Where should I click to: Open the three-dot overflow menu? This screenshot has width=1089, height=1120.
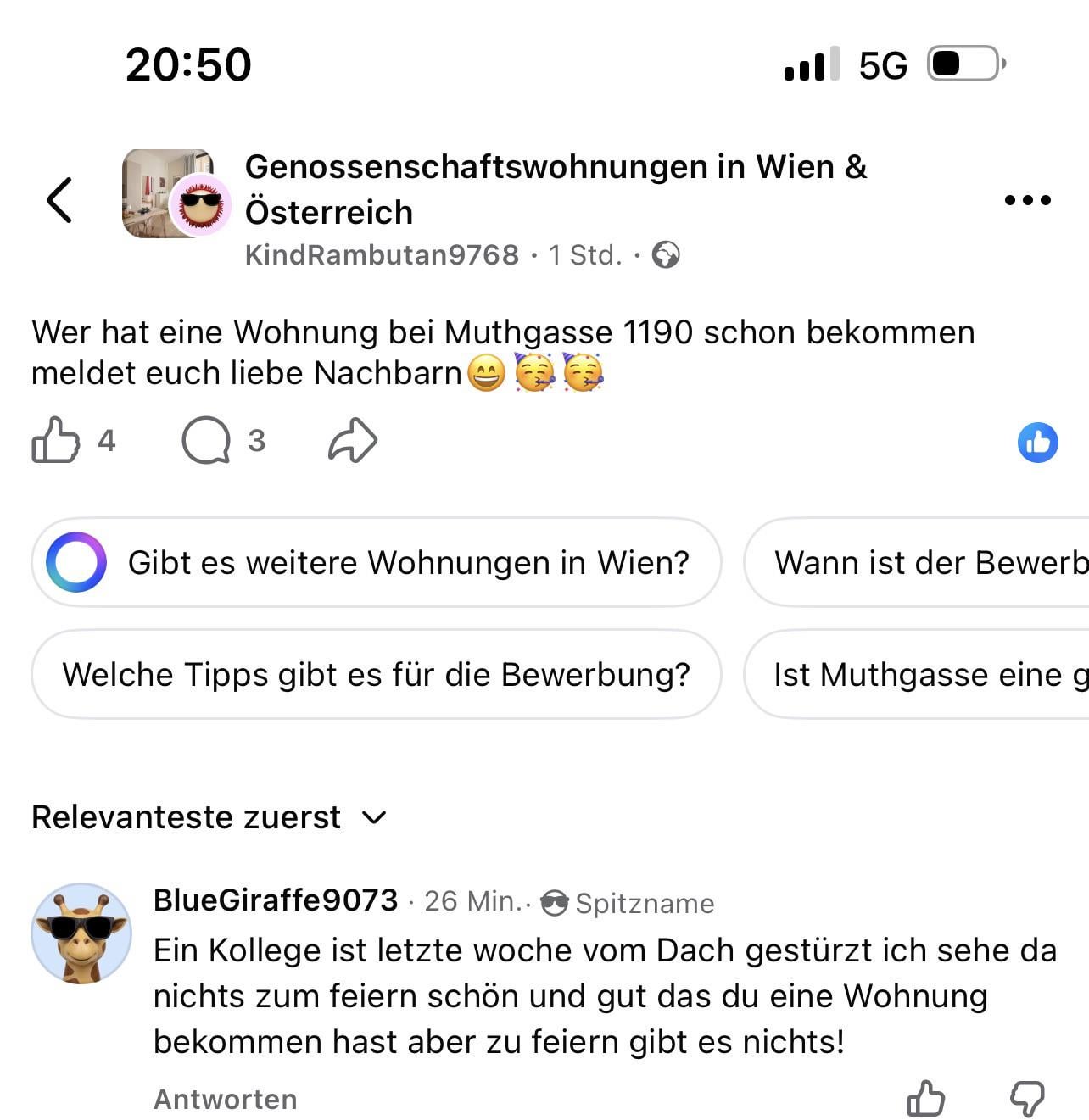pyautogui.click(x=1027, y=201)
